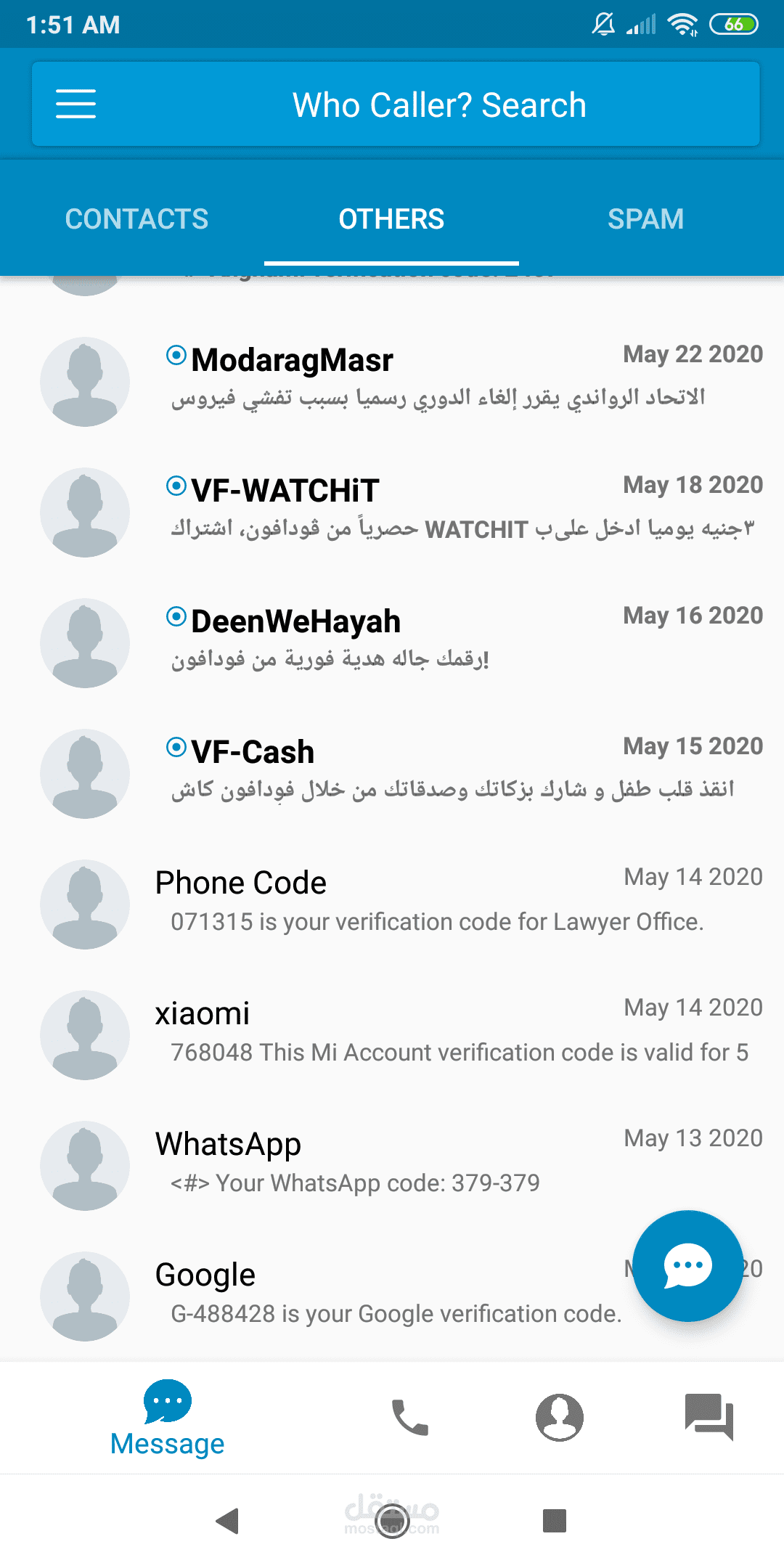Open the chat bubbles tab
The width and height of the screenshot is (784, 1568).
coord(709,1417)
